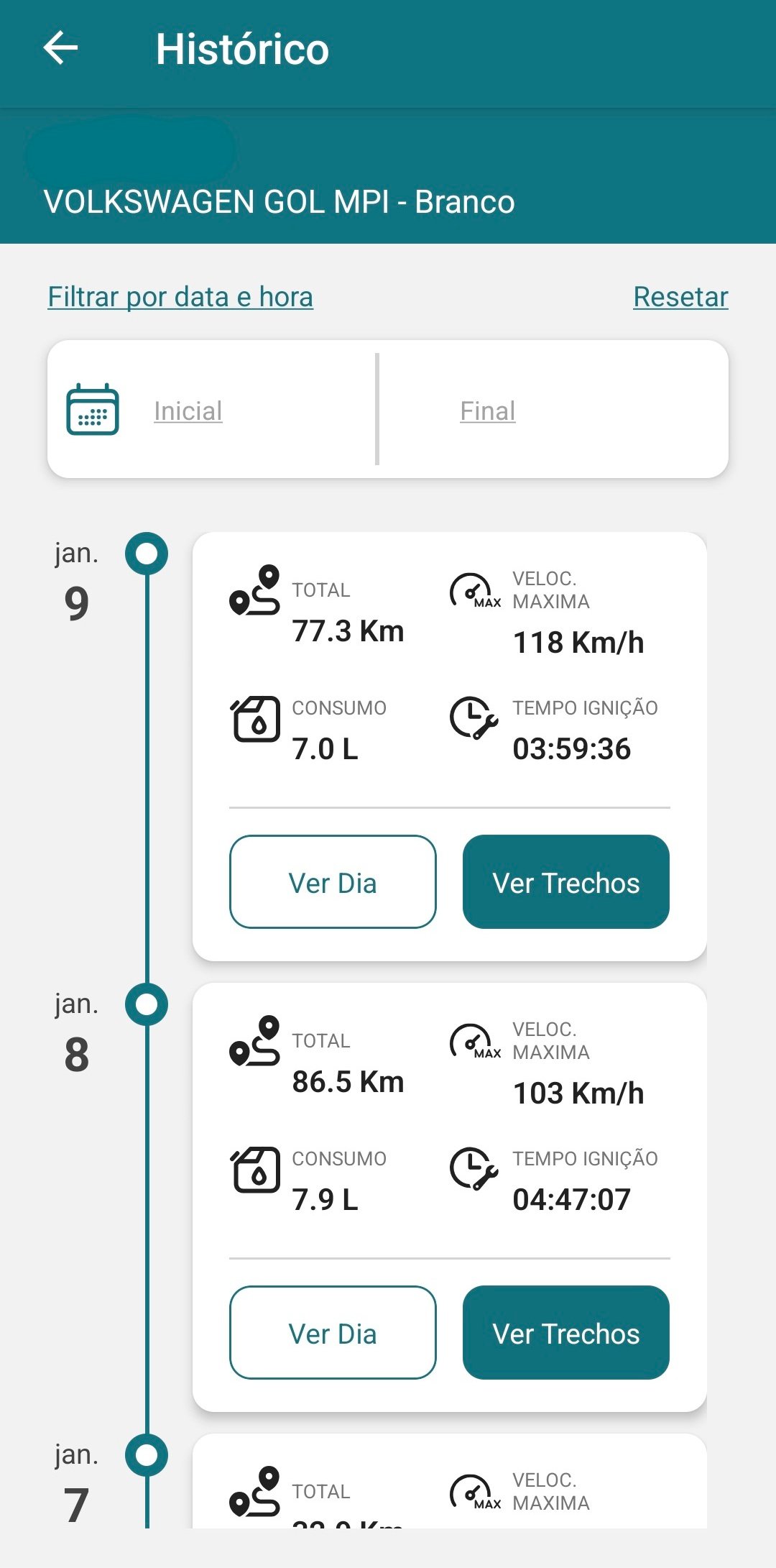Tap Ver Dia on January 9 card
Screen dimensions: 776x1568
coord(333,882)
